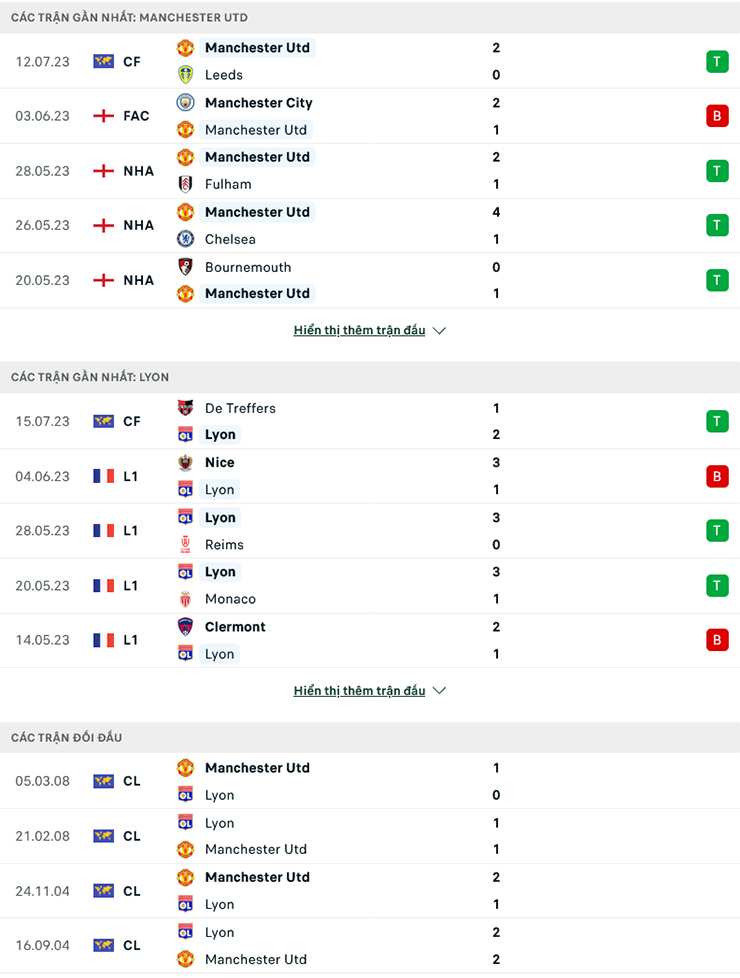
Task: Click the green T badge for the Leeds match
Action: [x=717, y=61]
